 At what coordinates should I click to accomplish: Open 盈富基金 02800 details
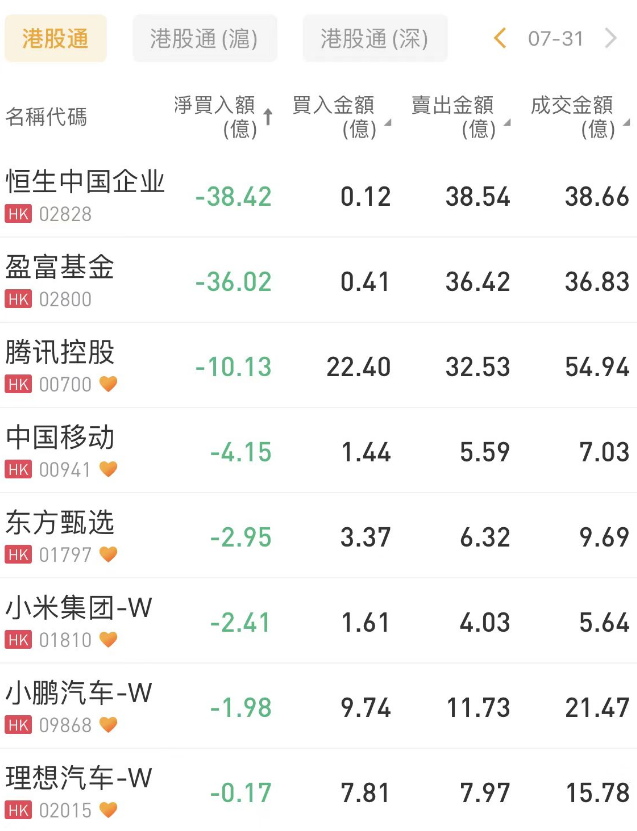click(60, 280)
